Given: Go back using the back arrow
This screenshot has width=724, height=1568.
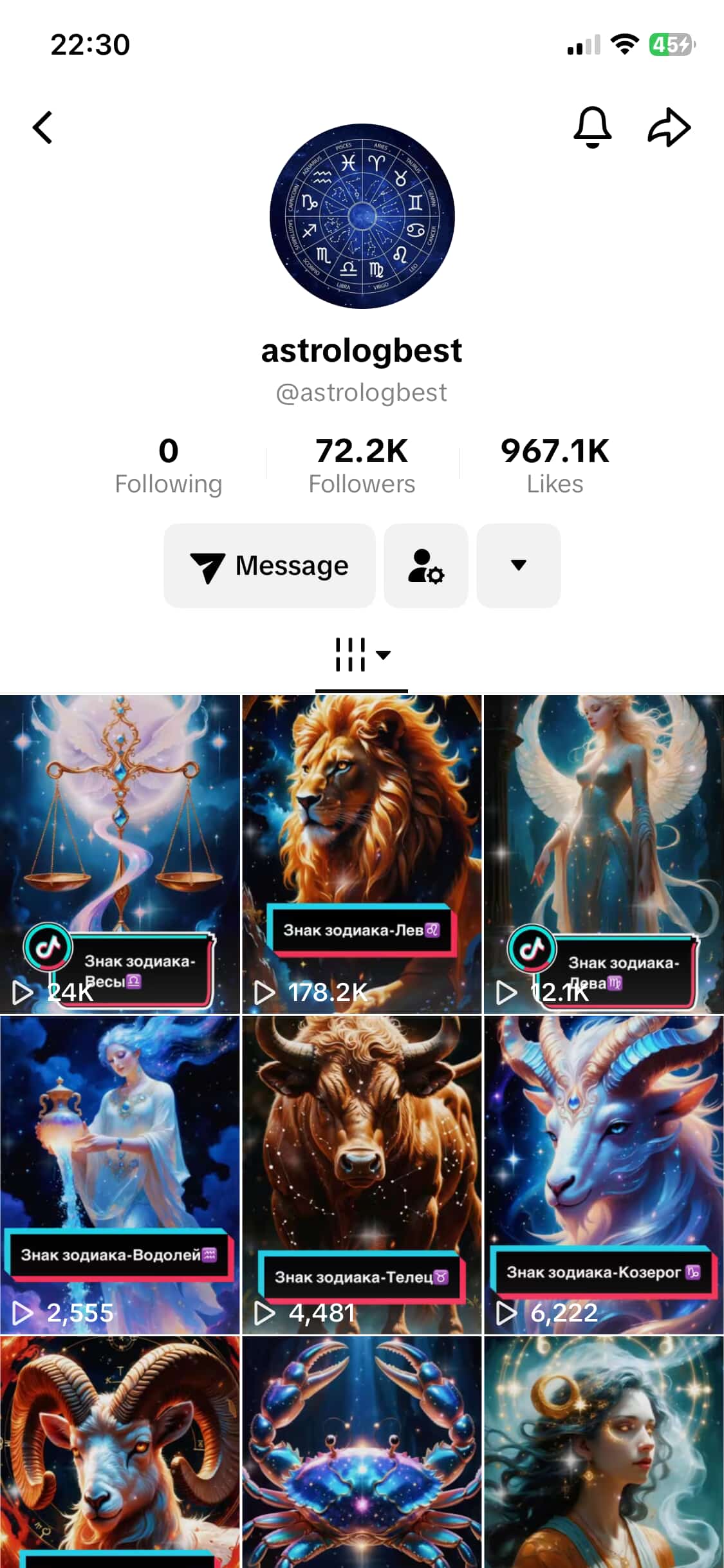Looking at the screenshot, I should tap(43, 127).
